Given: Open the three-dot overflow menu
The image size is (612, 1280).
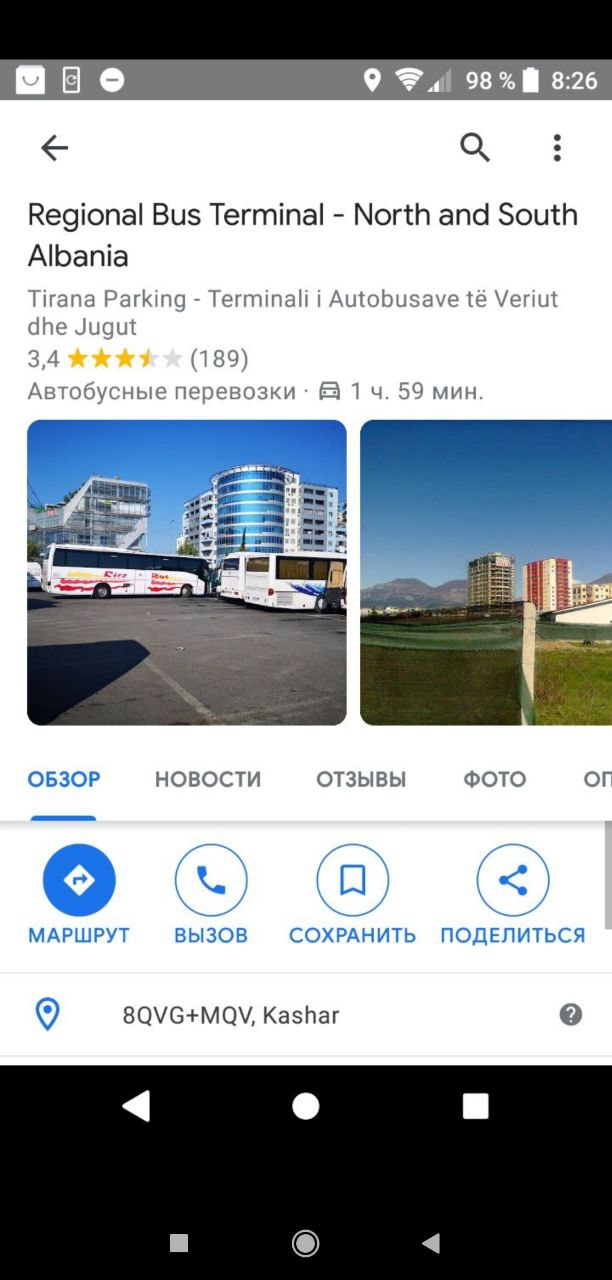Looking at the screenshot, I should coord(557,148).
